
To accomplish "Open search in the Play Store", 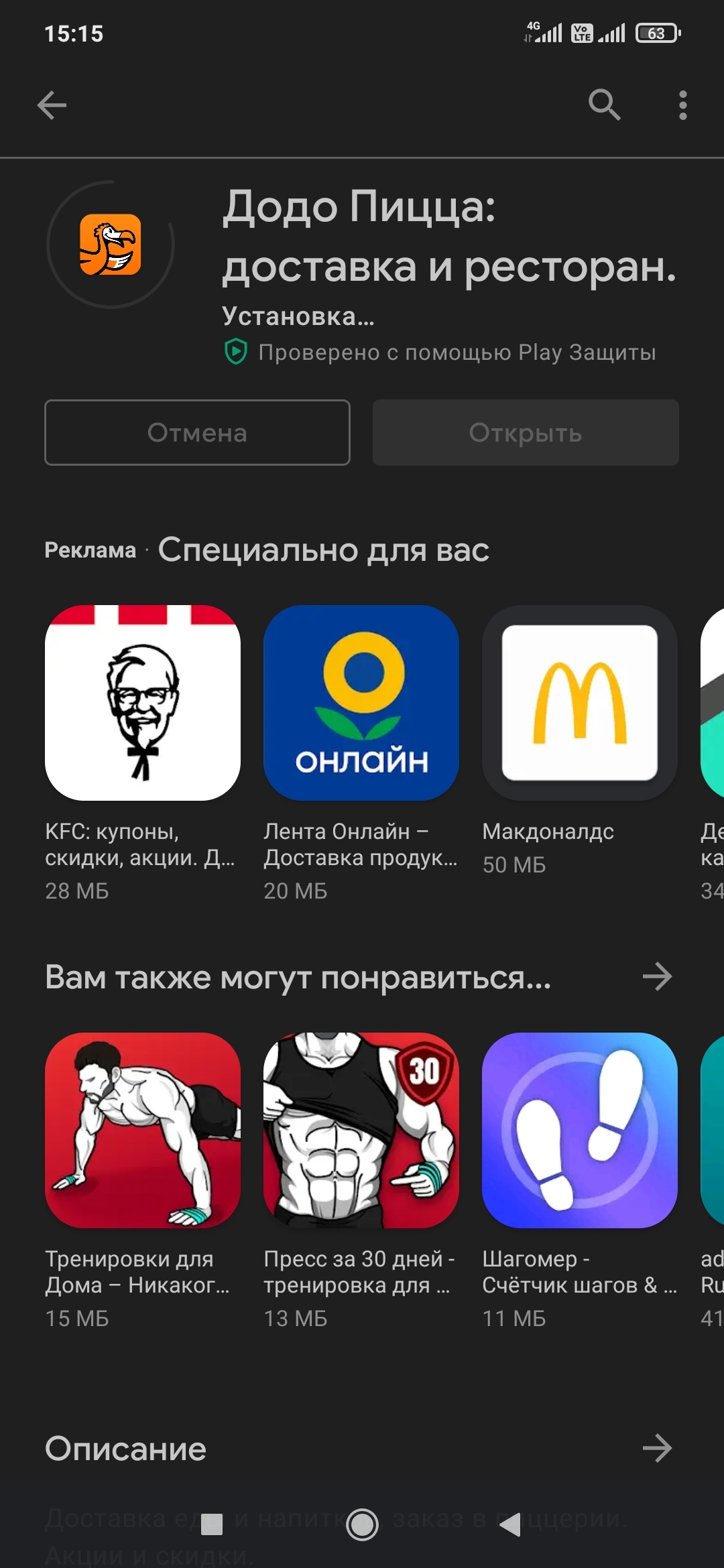I will (x=604, y=105).
